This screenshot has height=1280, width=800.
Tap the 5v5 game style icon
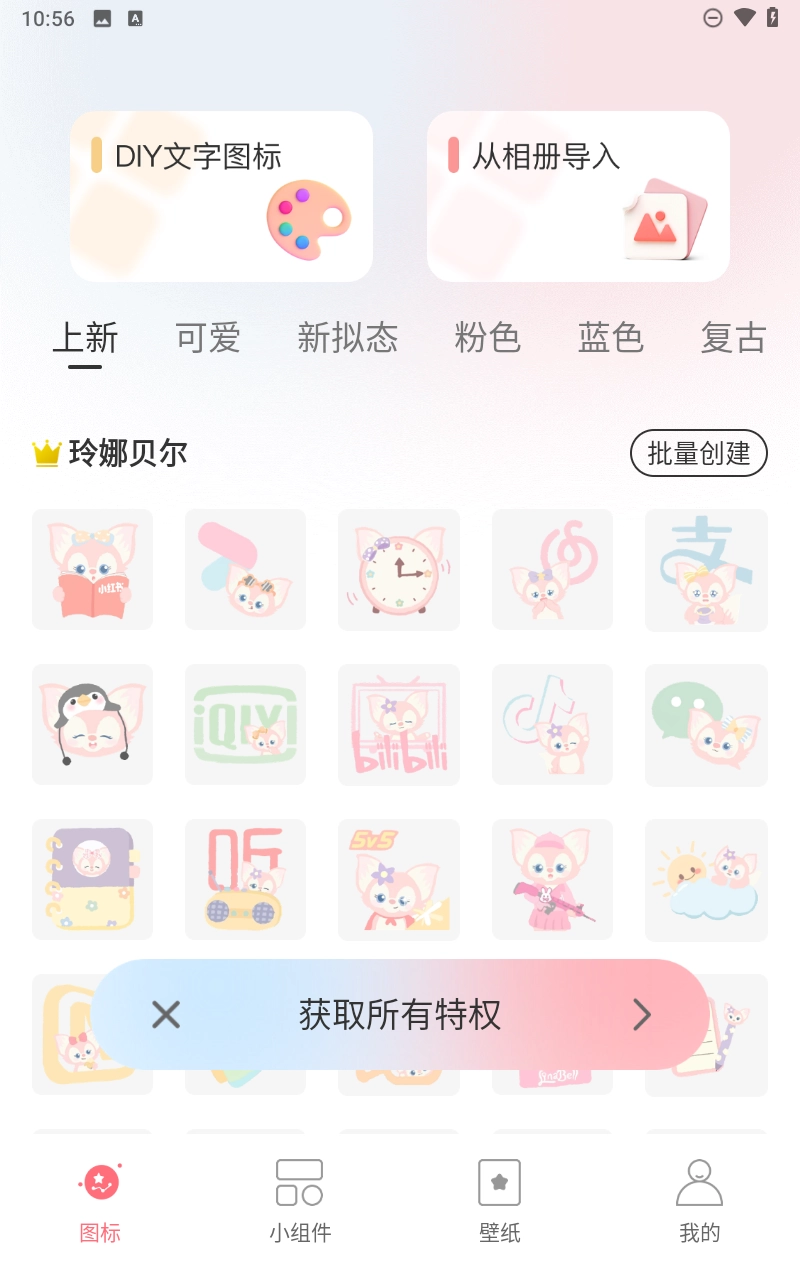tap(399, 879)
